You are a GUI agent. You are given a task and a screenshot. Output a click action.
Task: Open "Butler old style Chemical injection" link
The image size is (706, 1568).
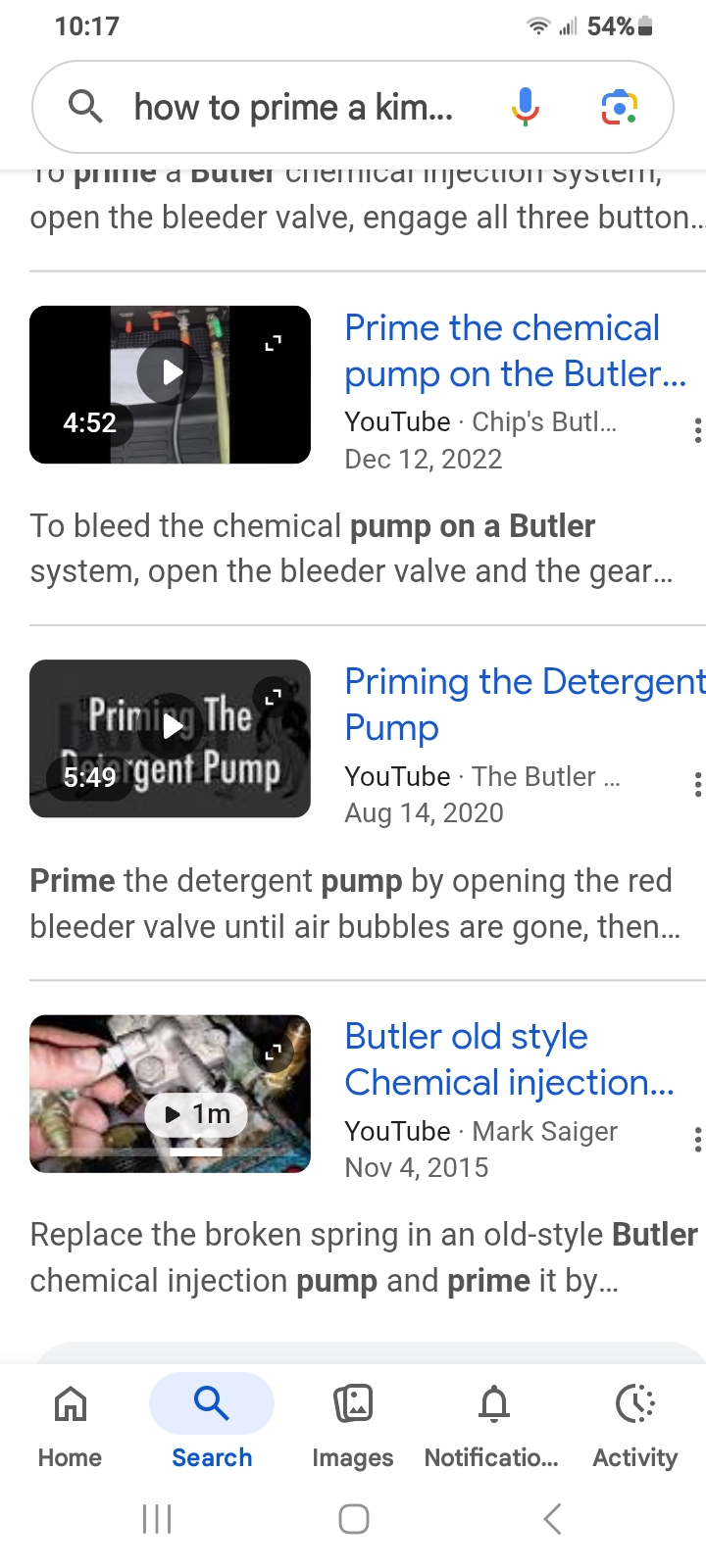(509, 1059)
